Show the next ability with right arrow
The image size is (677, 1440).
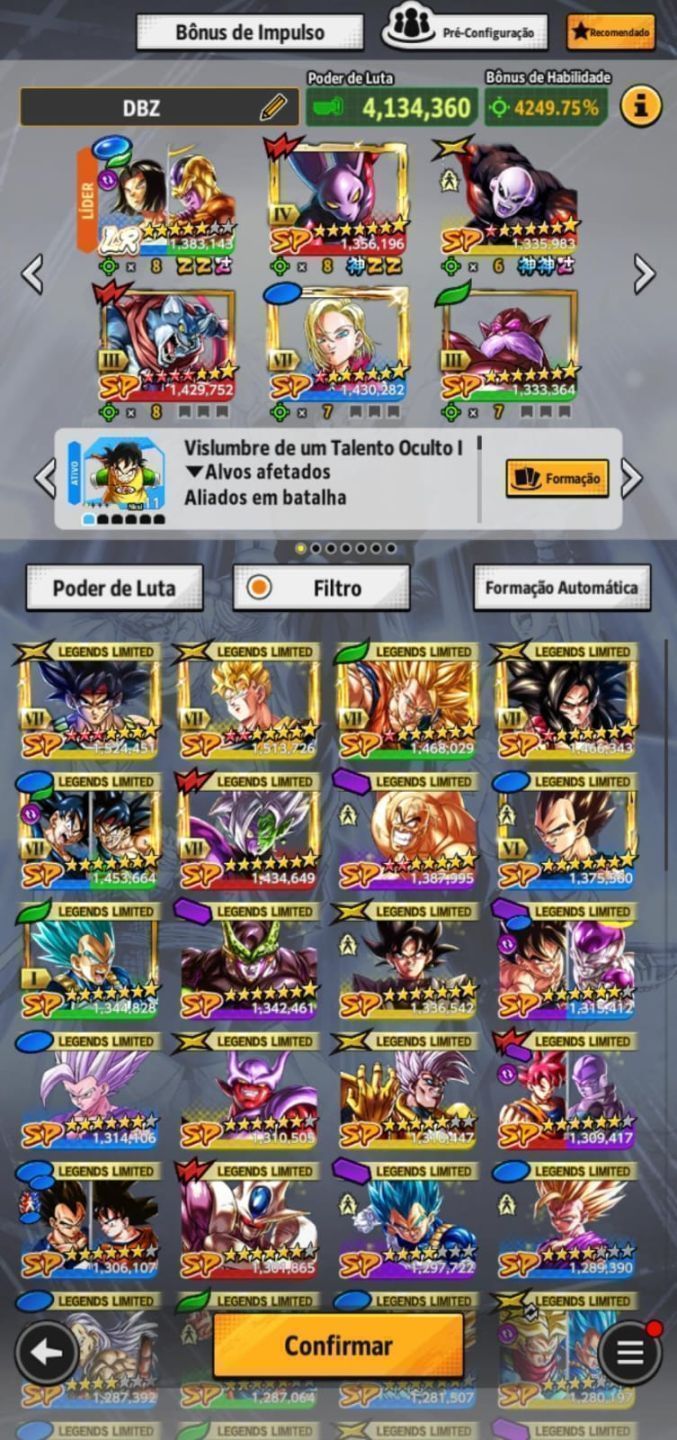(632, 478)
